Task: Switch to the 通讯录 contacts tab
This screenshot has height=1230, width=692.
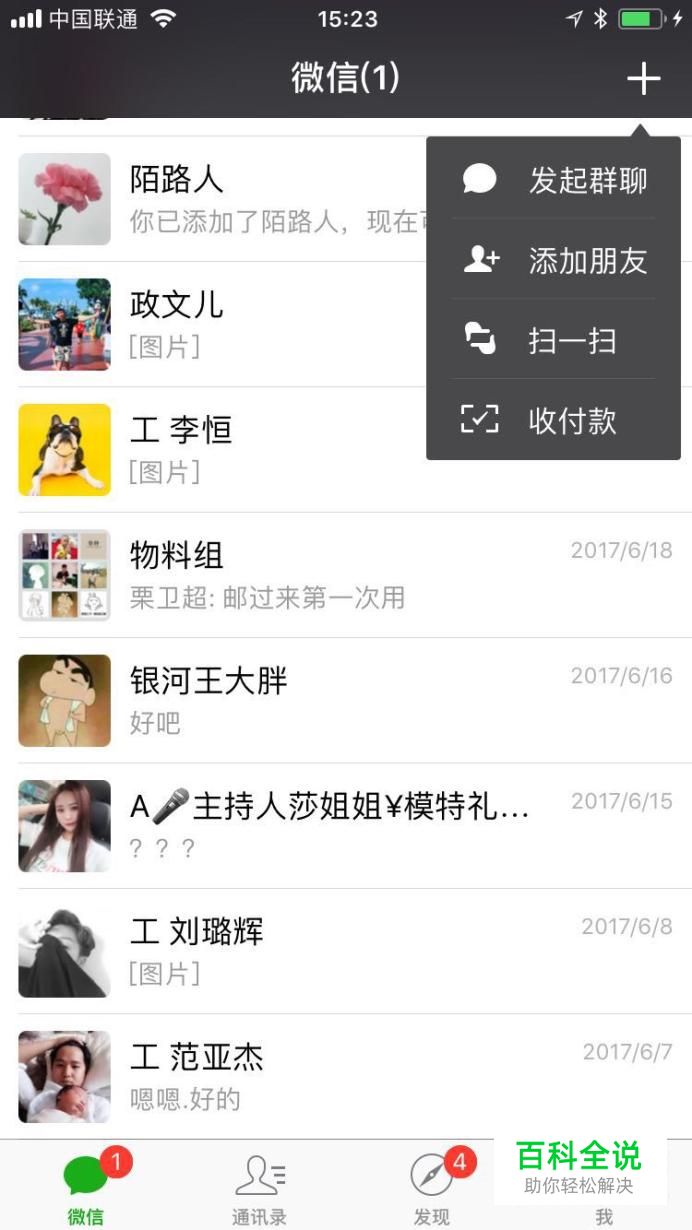Action: tap(259, 1187)
